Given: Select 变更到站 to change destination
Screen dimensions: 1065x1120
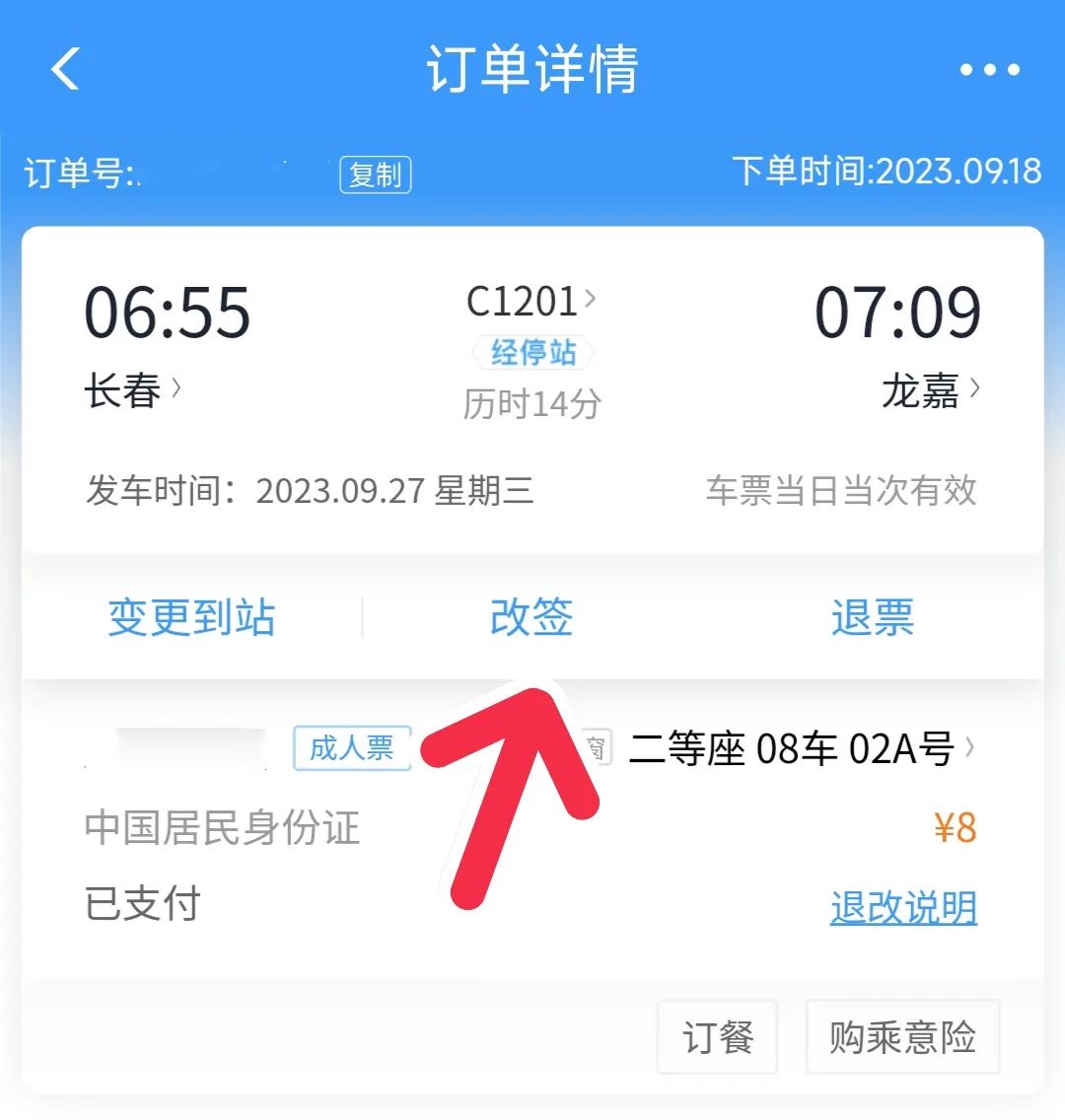Looking at the screenshot, I should pyautogui.click(x=191, y=618).
